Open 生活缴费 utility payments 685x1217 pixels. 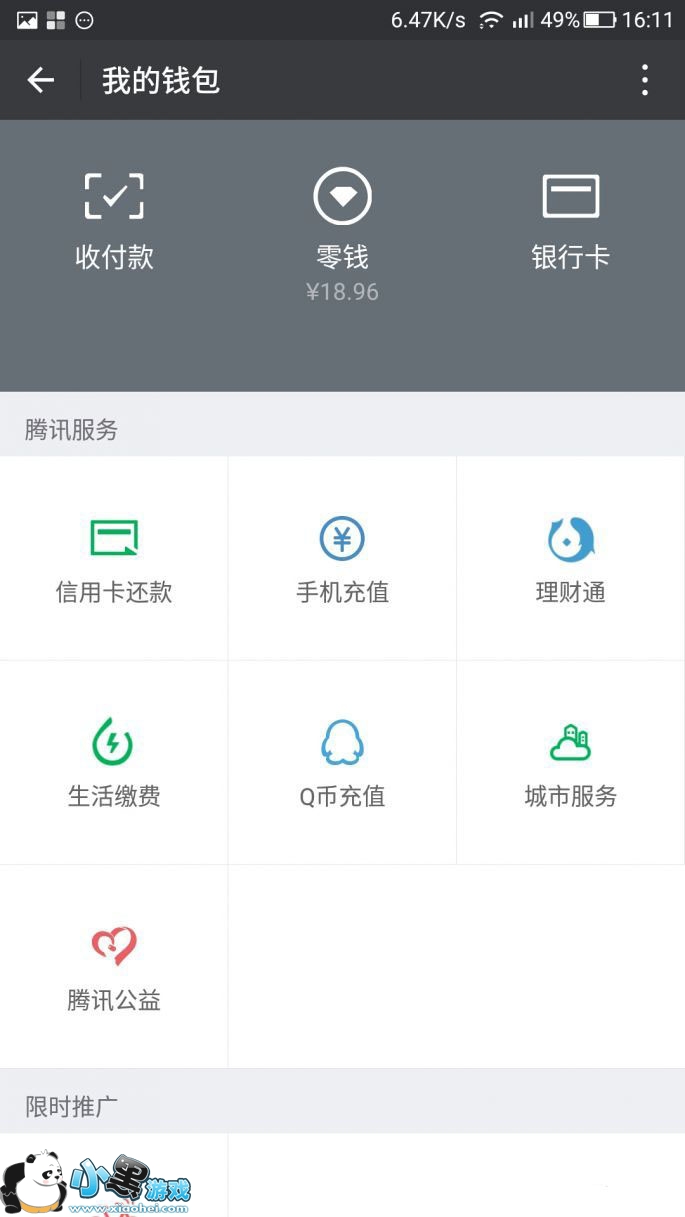tap(114, 763)
